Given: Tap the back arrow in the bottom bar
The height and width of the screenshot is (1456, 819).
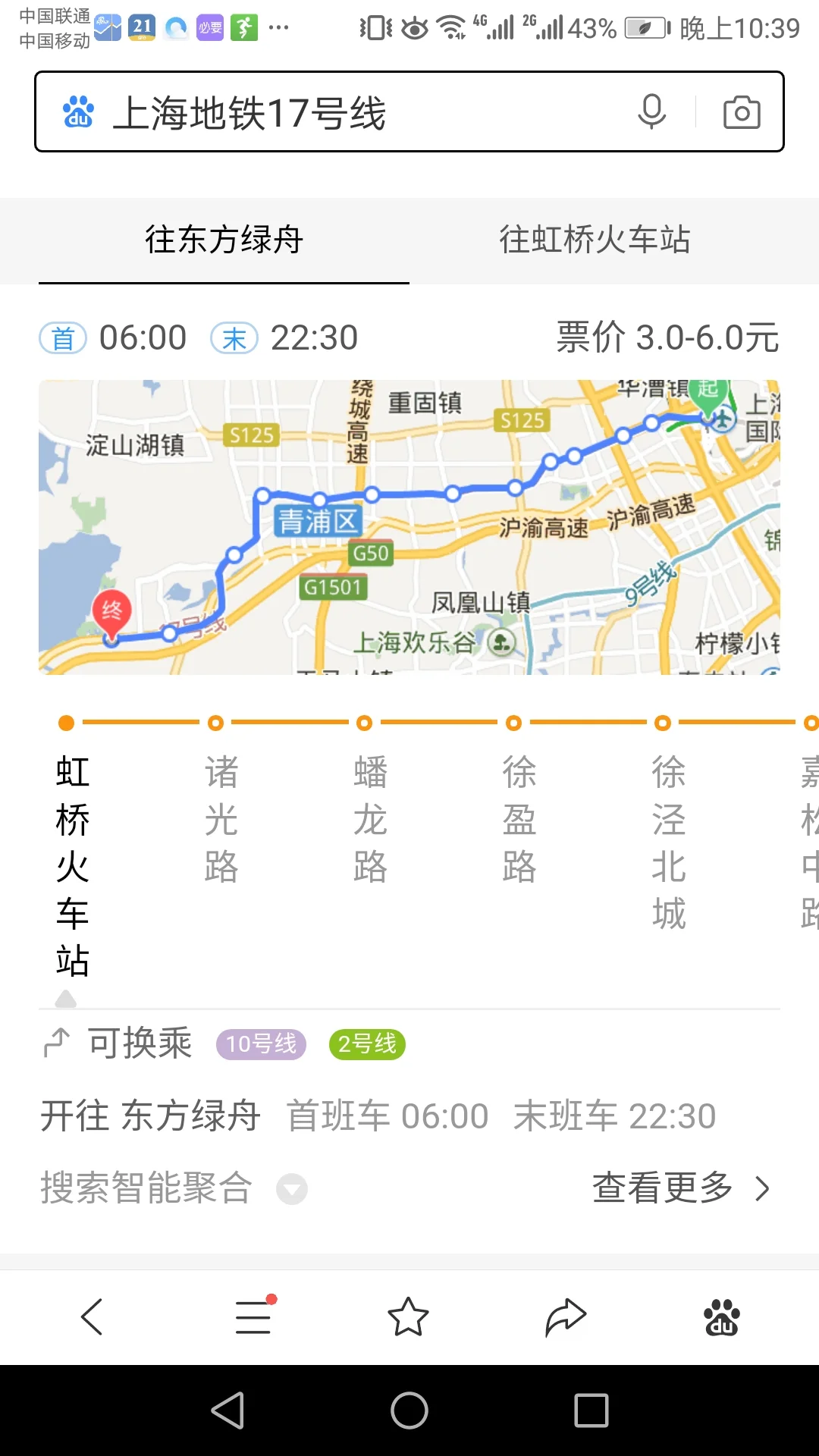Looking at the screenshot, I should pos(93,1317).
